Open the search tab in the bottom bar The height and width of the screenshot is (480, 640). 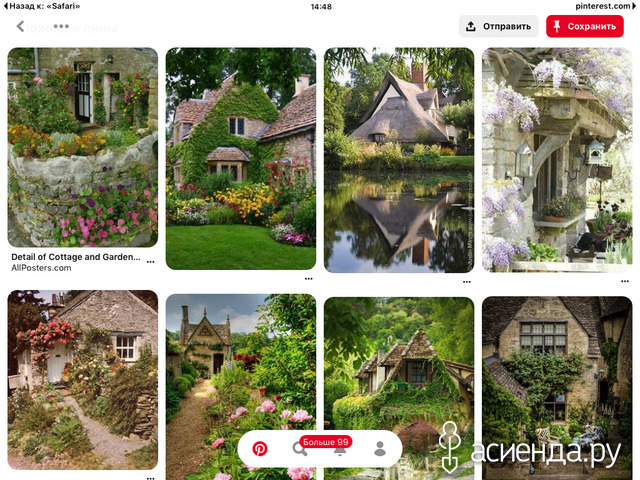[x=299, y=449]
